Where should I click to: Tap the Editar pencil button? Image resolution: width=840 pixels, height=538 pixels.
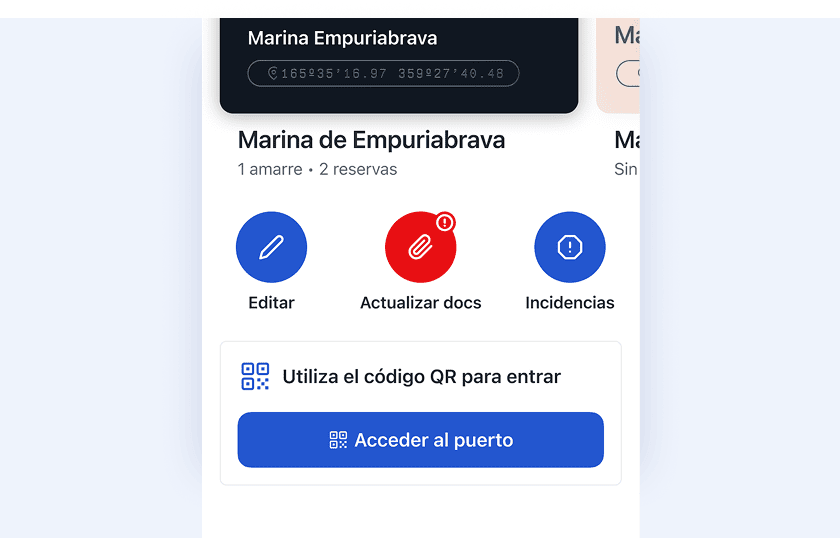tap(271, 247)
